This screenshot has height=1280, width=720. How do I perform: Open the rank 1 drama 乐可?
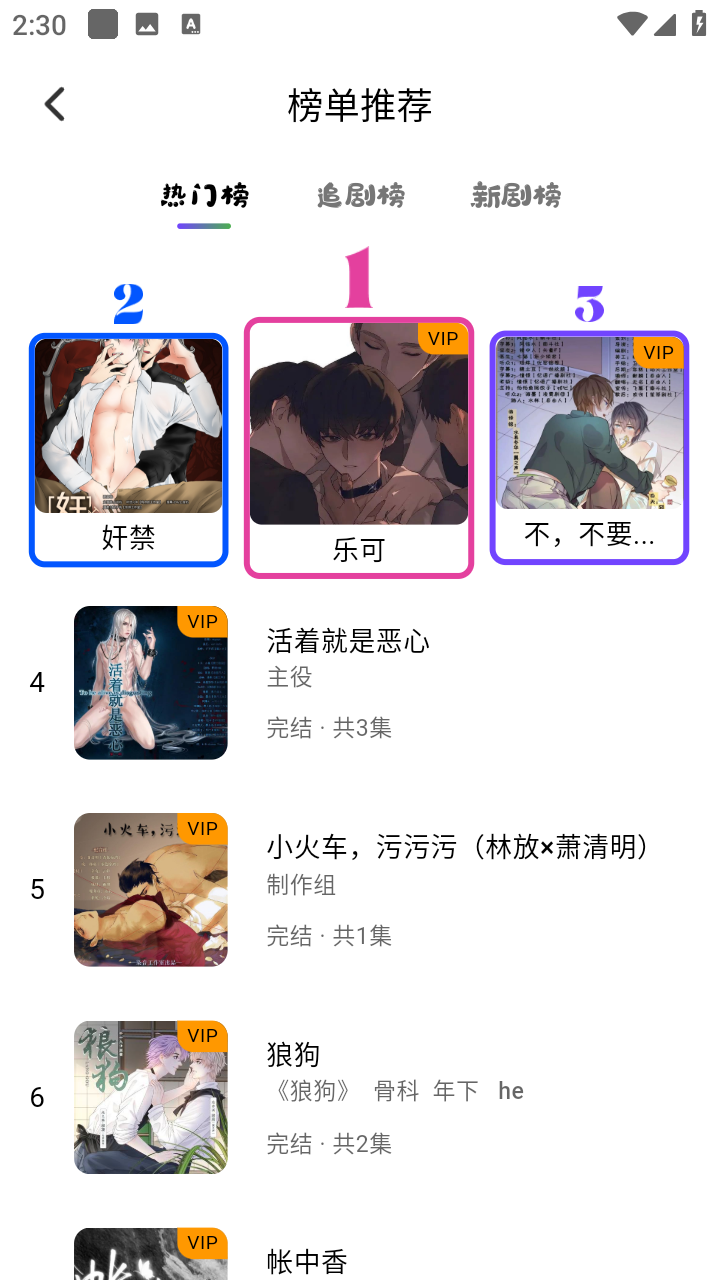359,447
